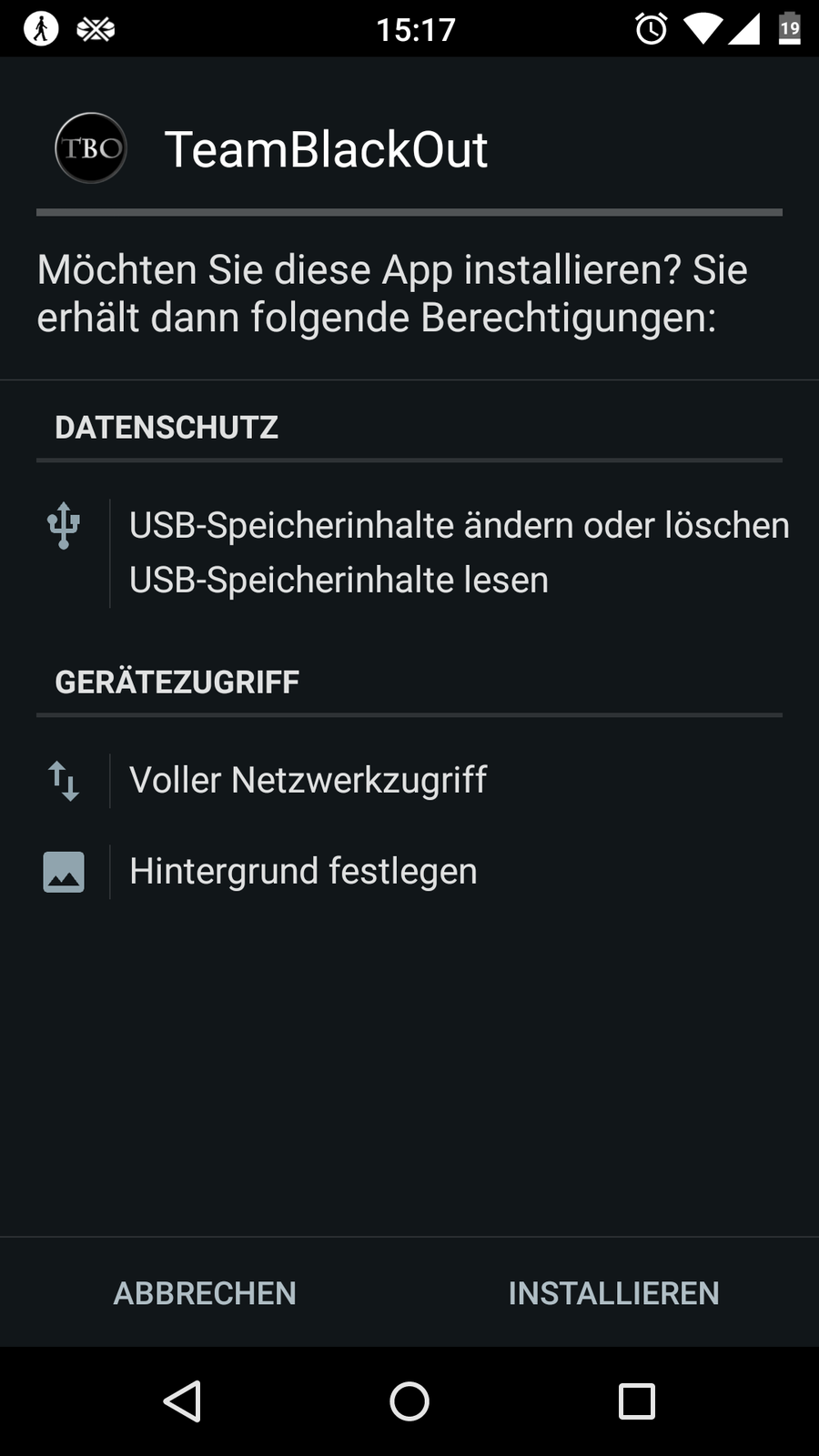Show details for USB-Speicherinhalte lesen
Screen dimensions: 819x1456
pos(339,581)
